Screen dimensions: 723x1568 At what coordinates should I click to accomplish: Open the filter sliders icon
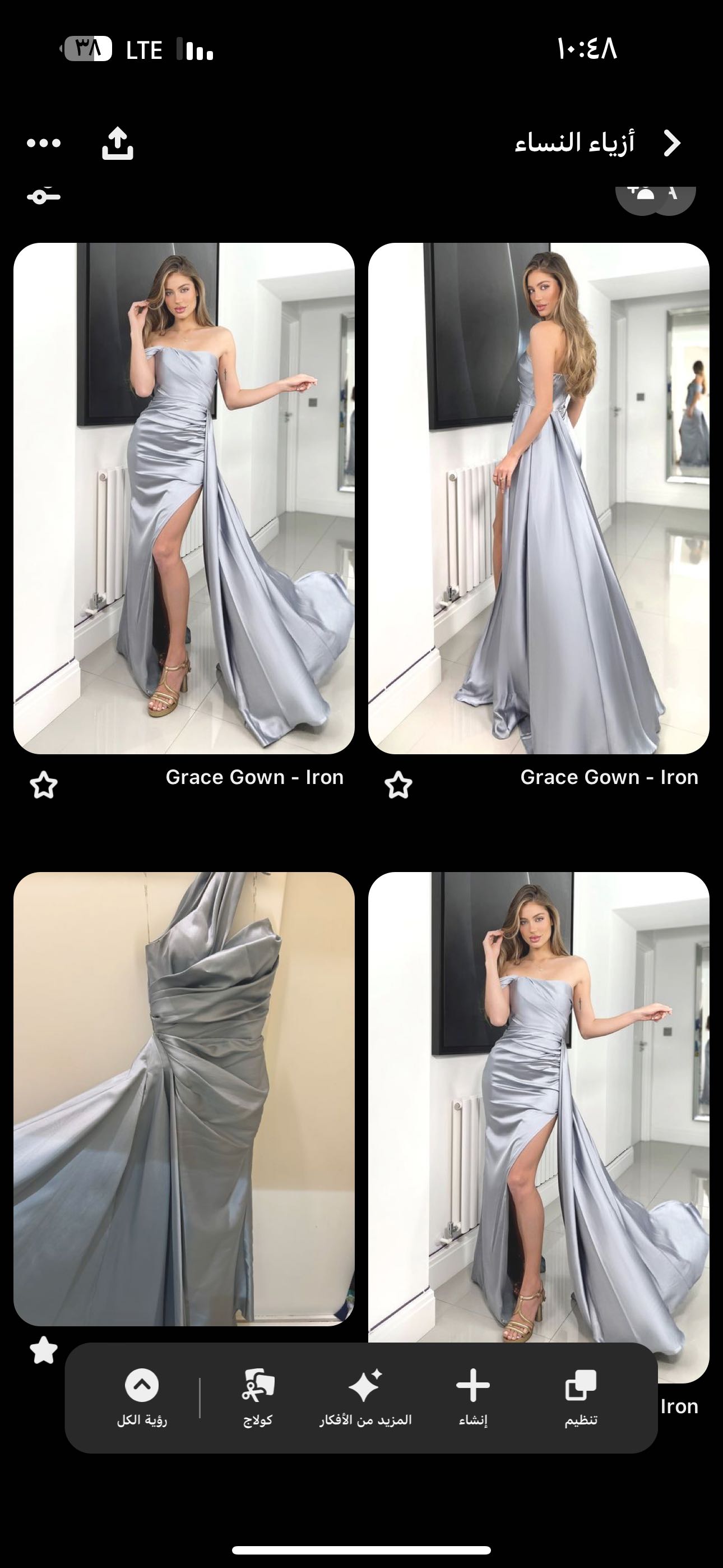(x=44, y=195)
